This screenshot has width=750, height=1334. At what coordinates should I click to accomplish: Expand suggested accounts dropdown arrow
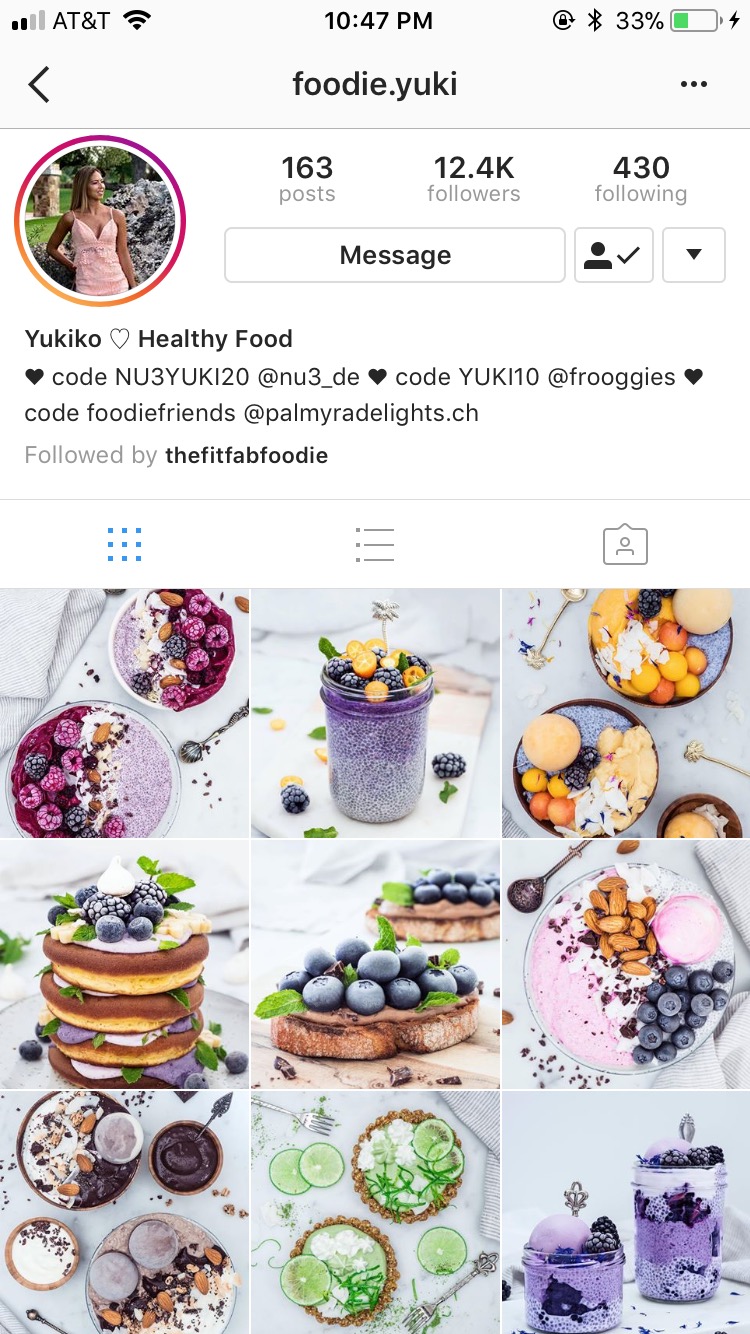pos(693,255)
